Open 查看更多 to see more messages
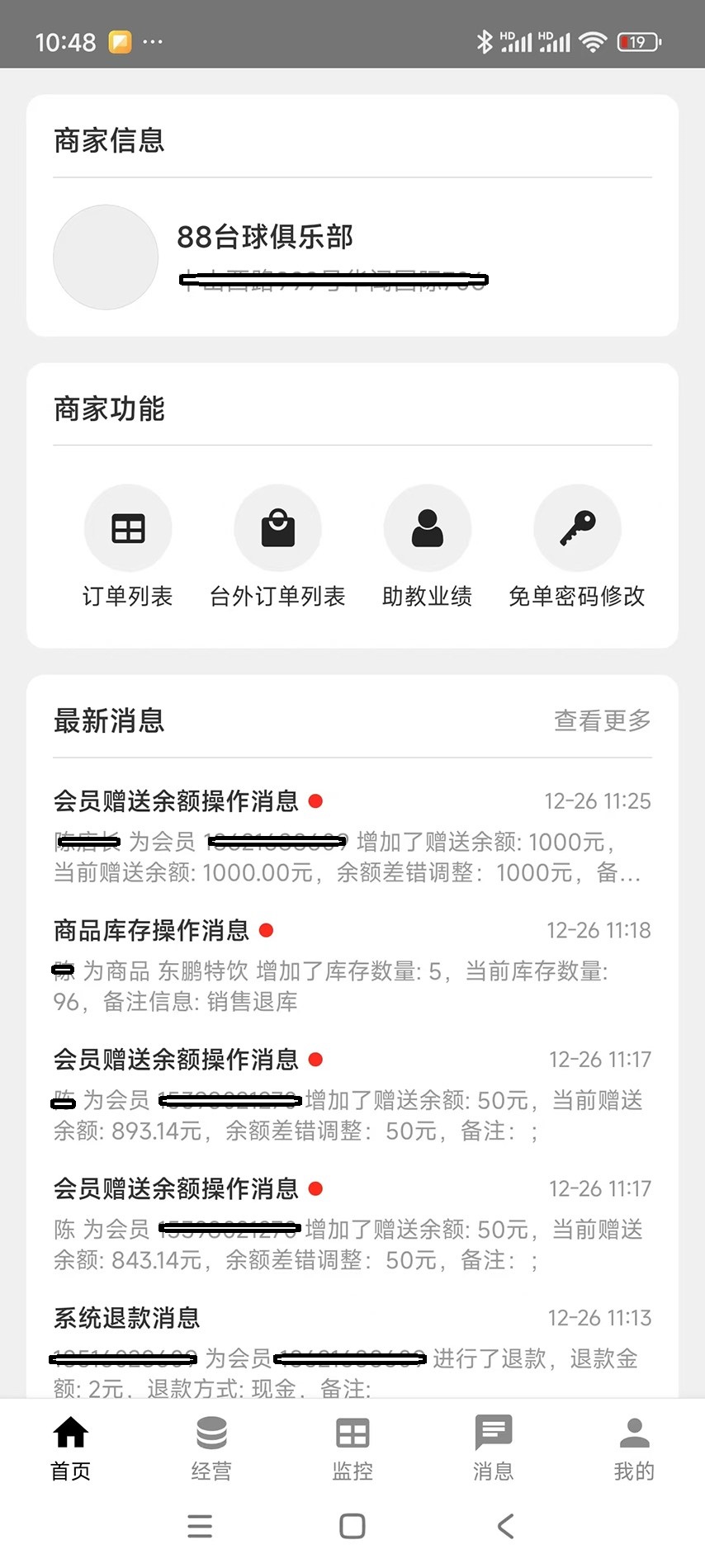The width and height of the screenshot is (705, 1568). (601, 720)
